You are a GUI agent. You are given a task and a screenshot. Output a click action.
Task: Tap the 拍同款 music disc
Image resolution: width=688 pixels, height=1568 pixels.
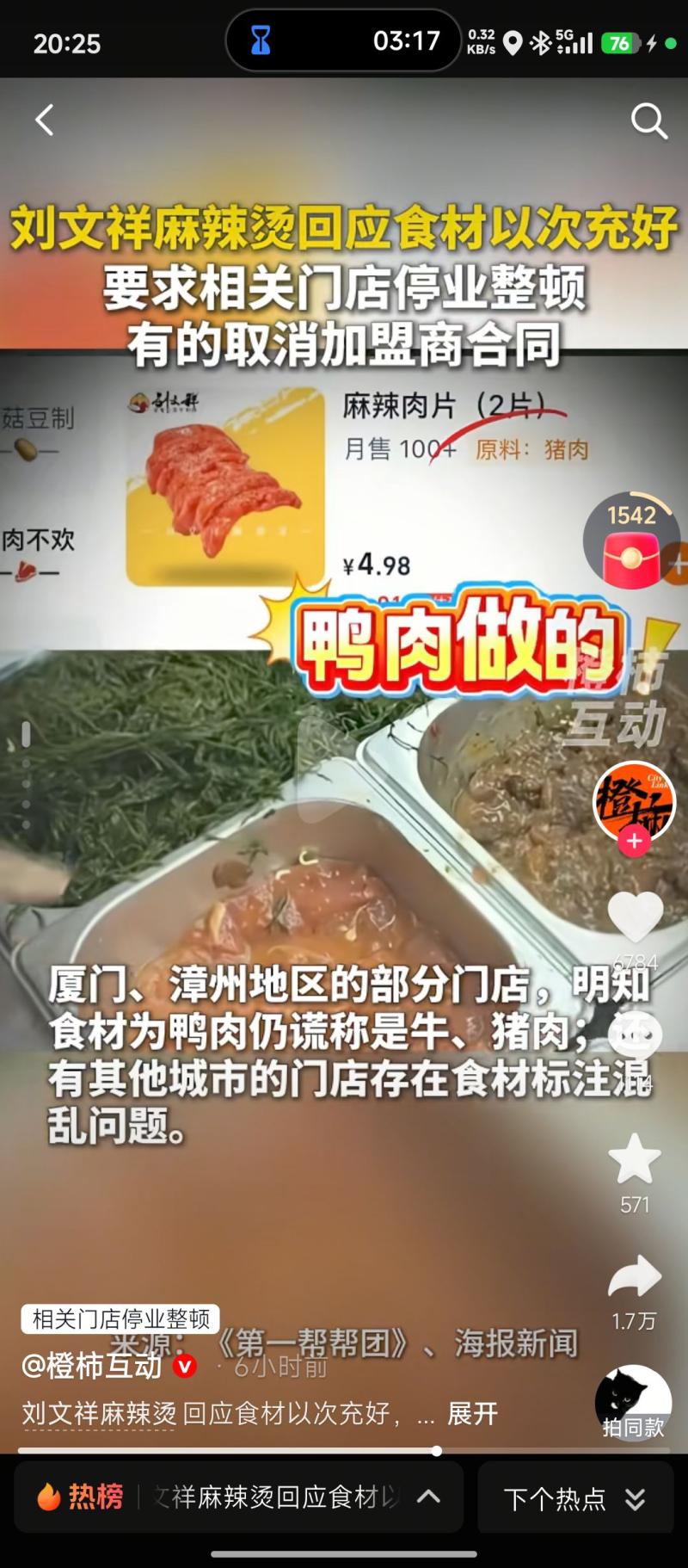pos(633,1403)
